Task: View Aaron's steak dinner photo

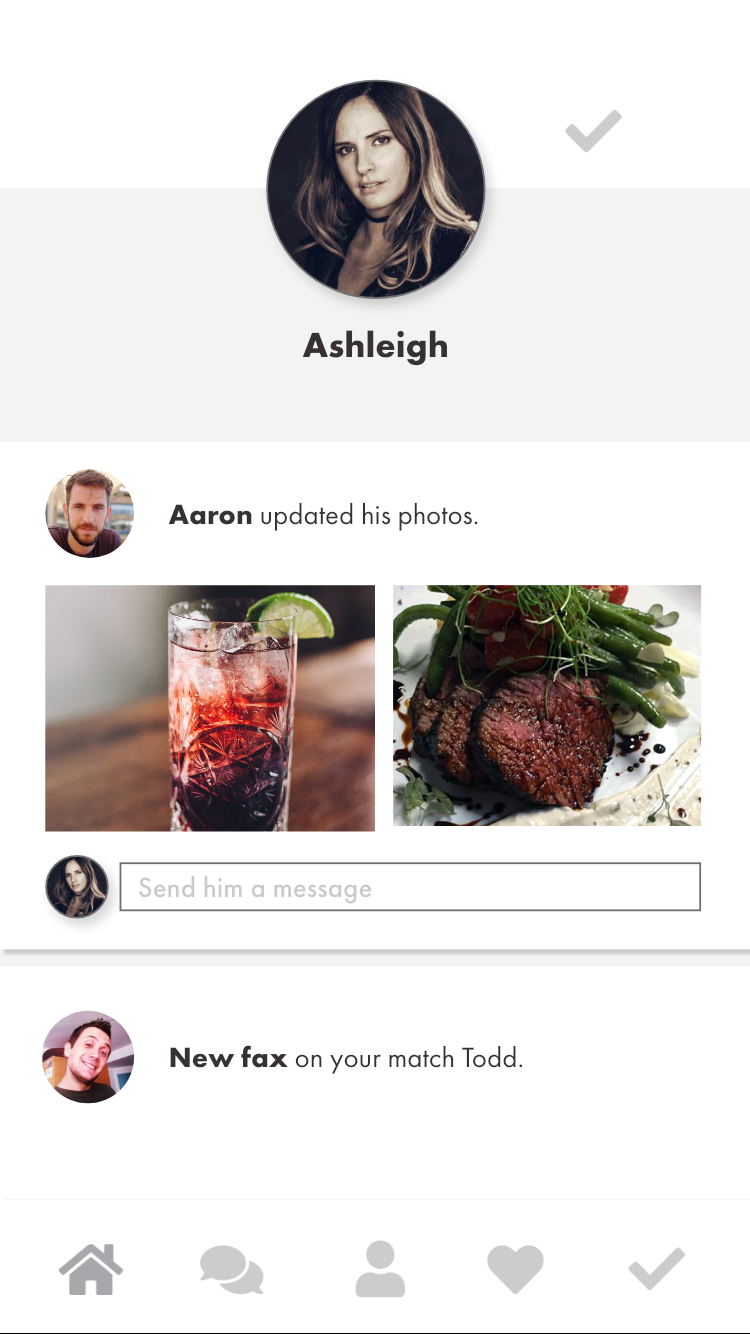Action: pyautogui.click(x=547, y=706)
